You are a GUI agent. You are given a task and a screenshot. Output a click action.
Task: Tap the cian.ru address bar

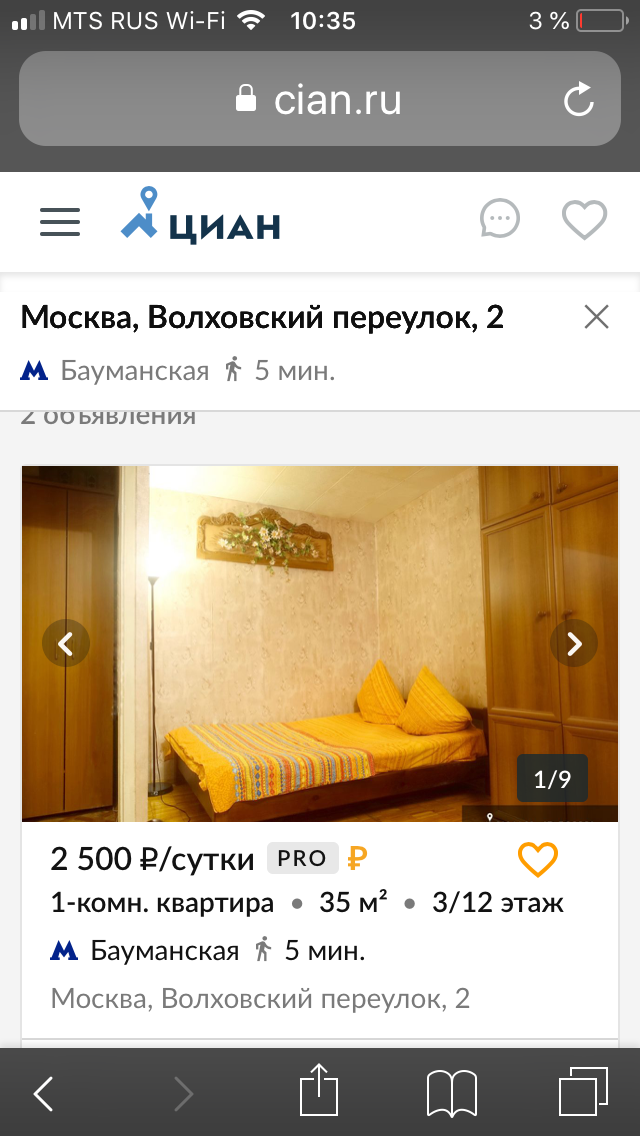tap(318, 100)
